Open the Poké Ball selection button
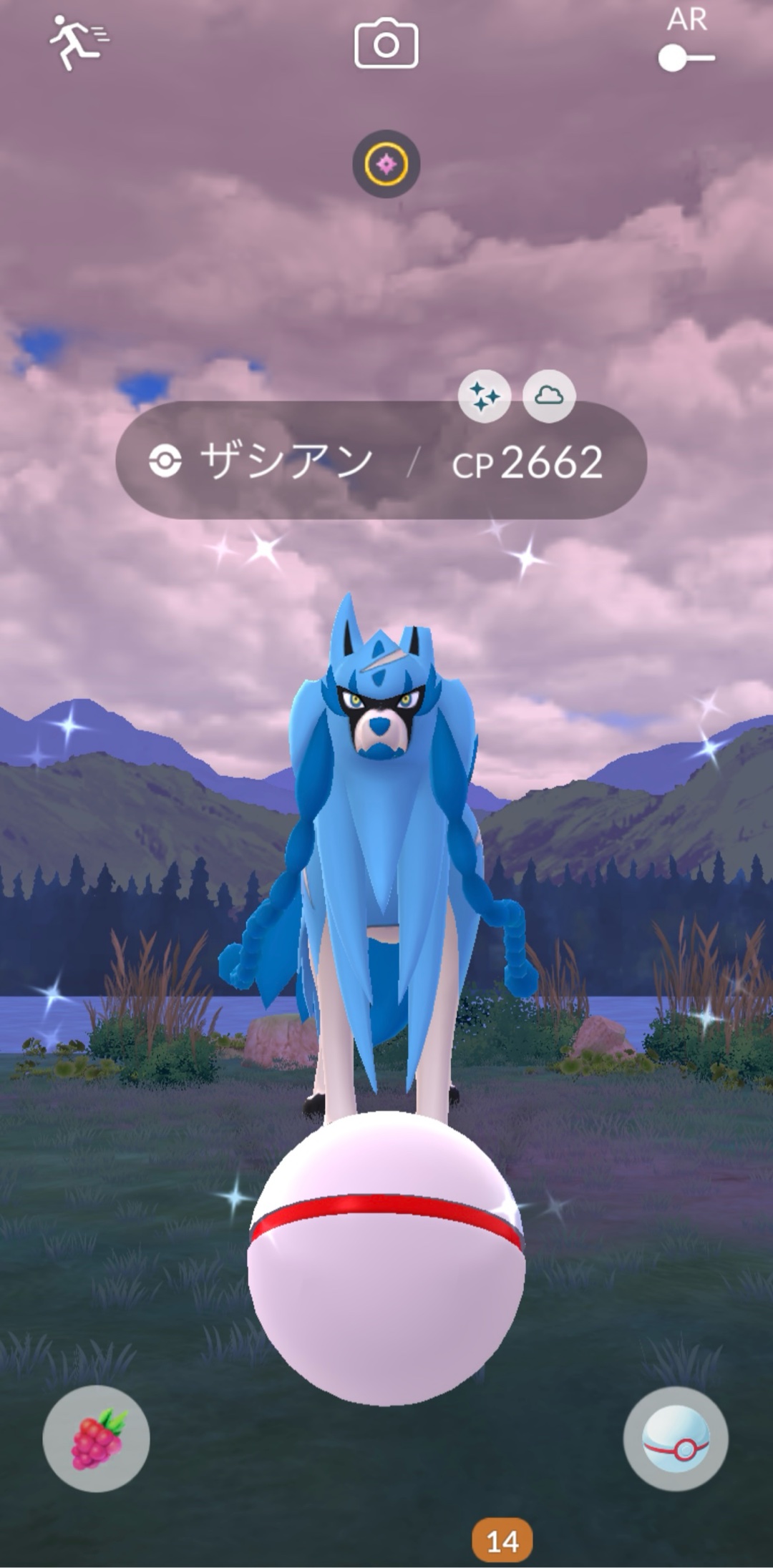This screenshot has height=1568, width=773. coord(676,1439)
